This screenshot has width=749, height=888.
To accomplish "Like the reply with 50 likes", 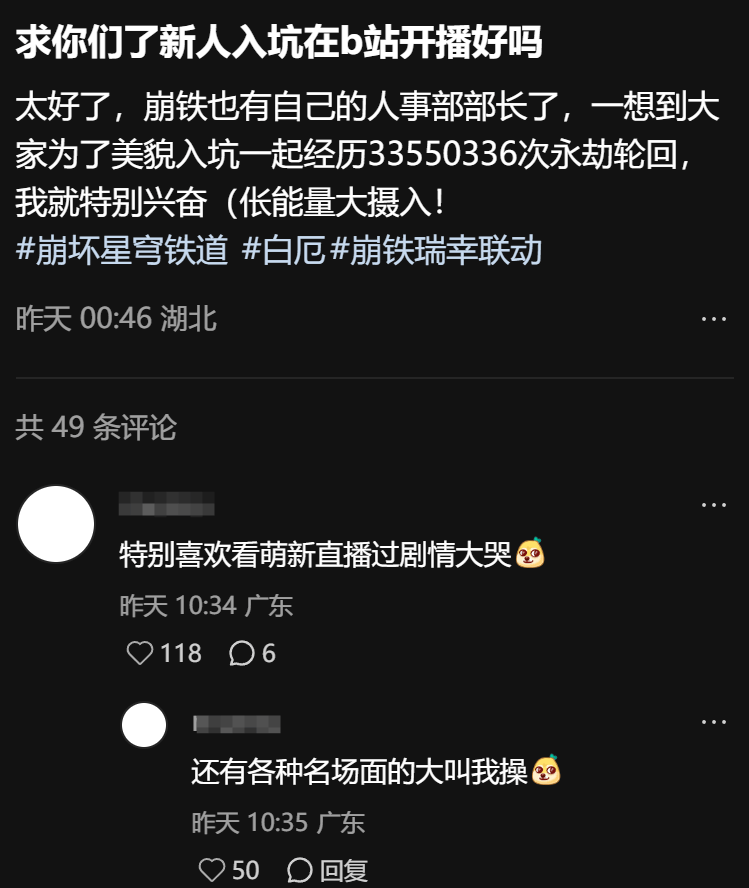I will click(212, 870).
